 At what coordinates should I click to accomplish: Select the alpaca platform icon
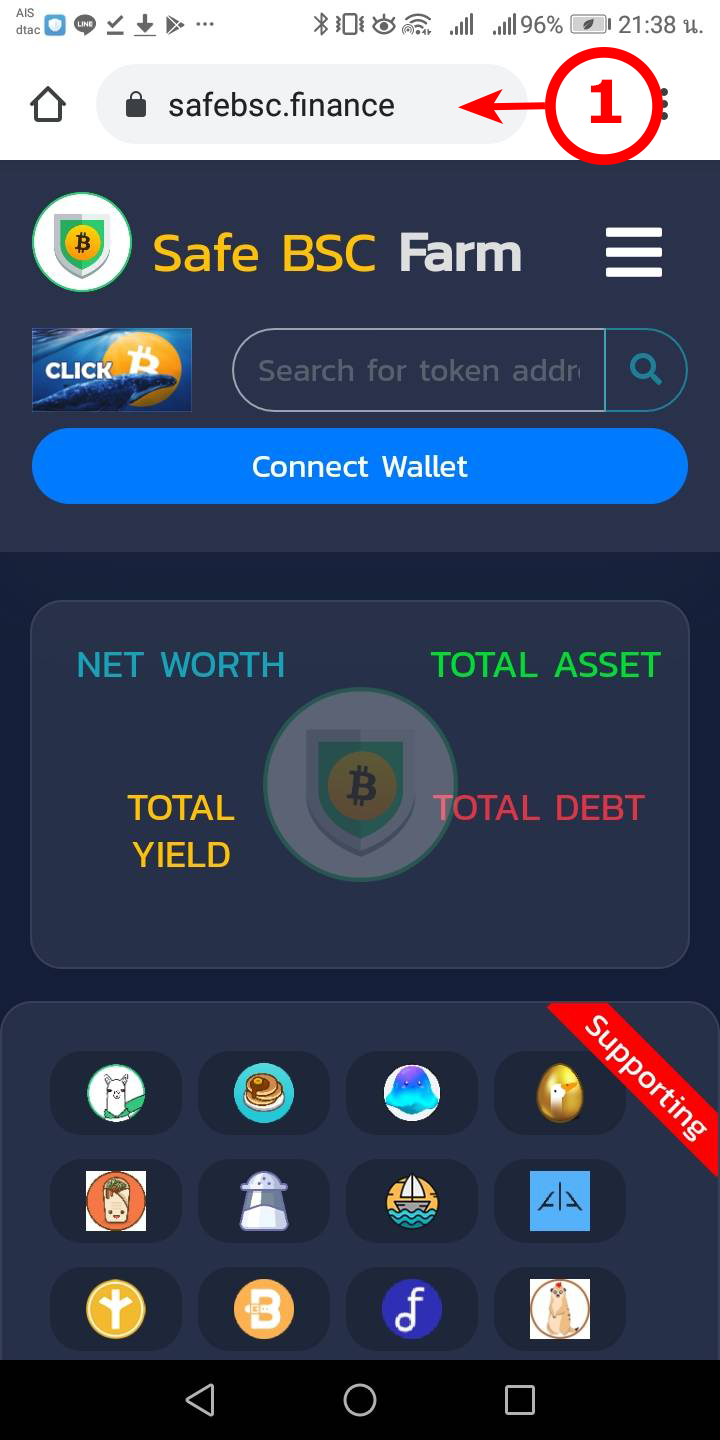(116, 1093)
